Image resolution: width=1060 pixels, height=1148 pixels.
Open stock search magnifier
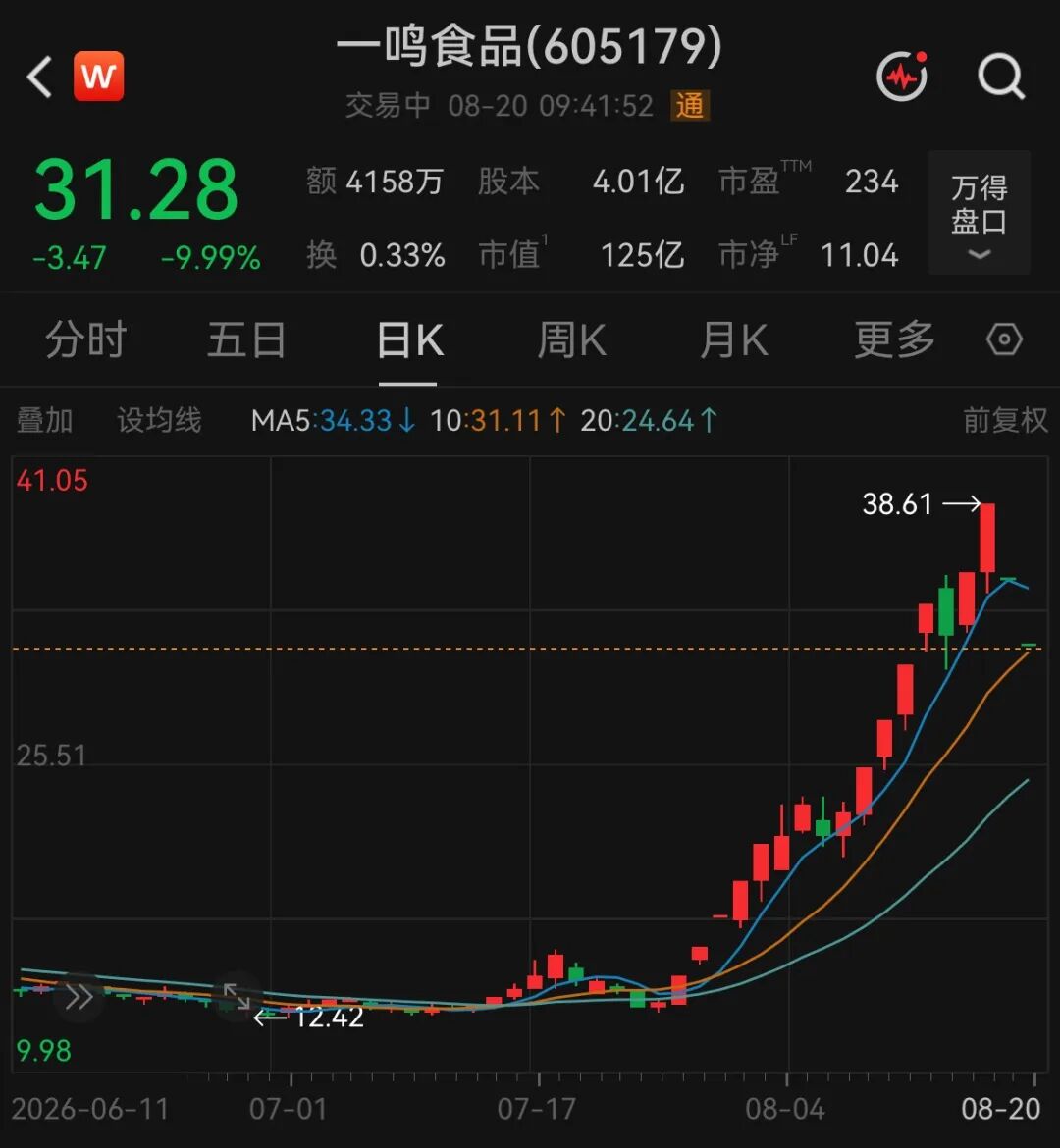1001,77
